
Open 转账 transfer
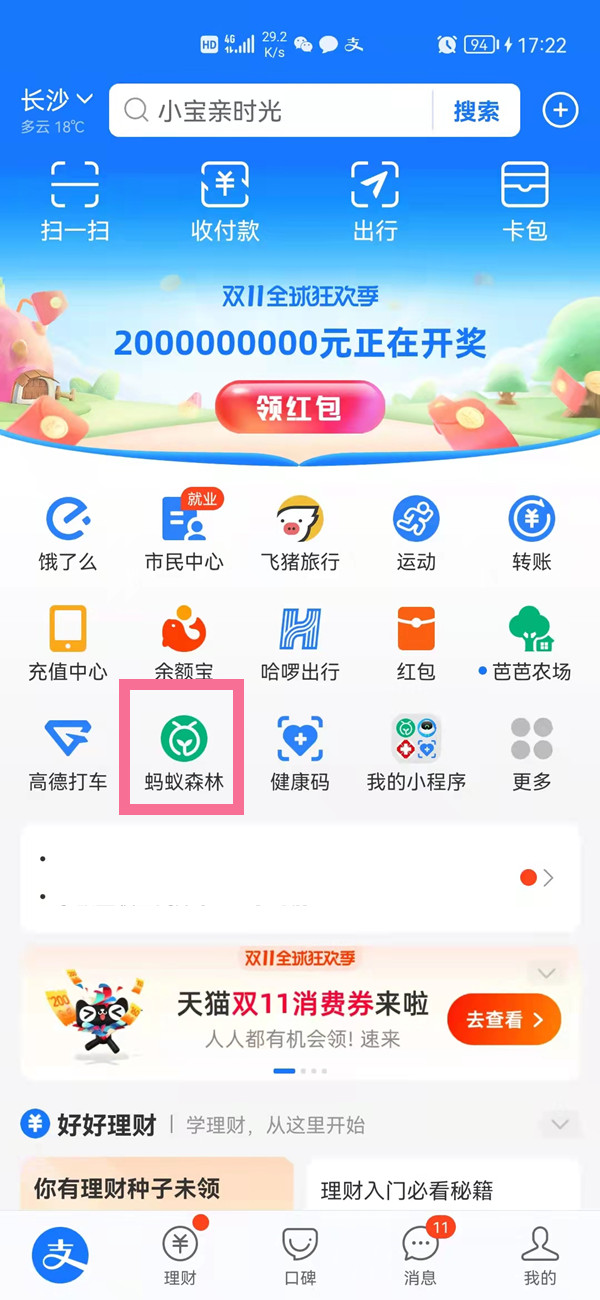[532, 535]
